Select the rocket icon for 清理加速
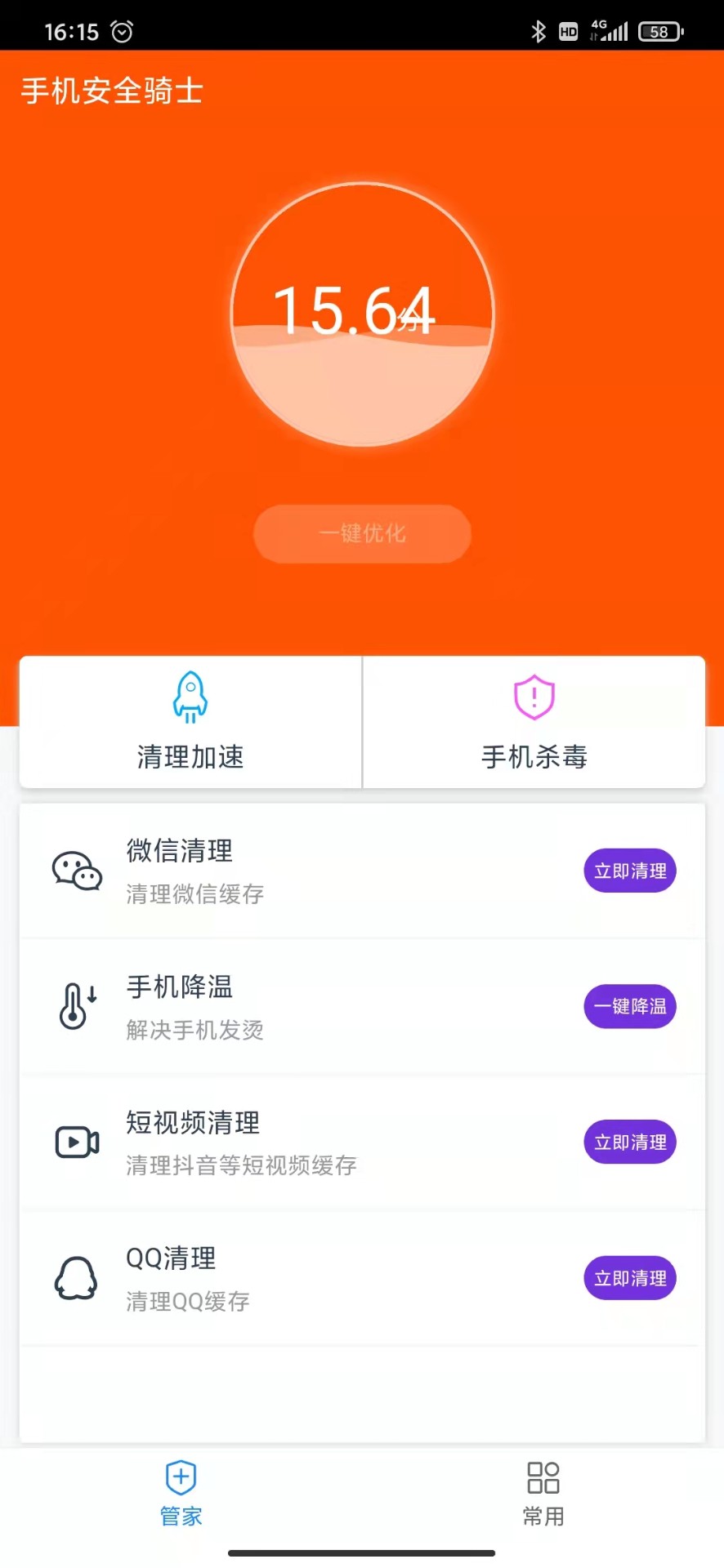Image resolution: width=724 pixels, height=1568 pixels. point(190,697)
